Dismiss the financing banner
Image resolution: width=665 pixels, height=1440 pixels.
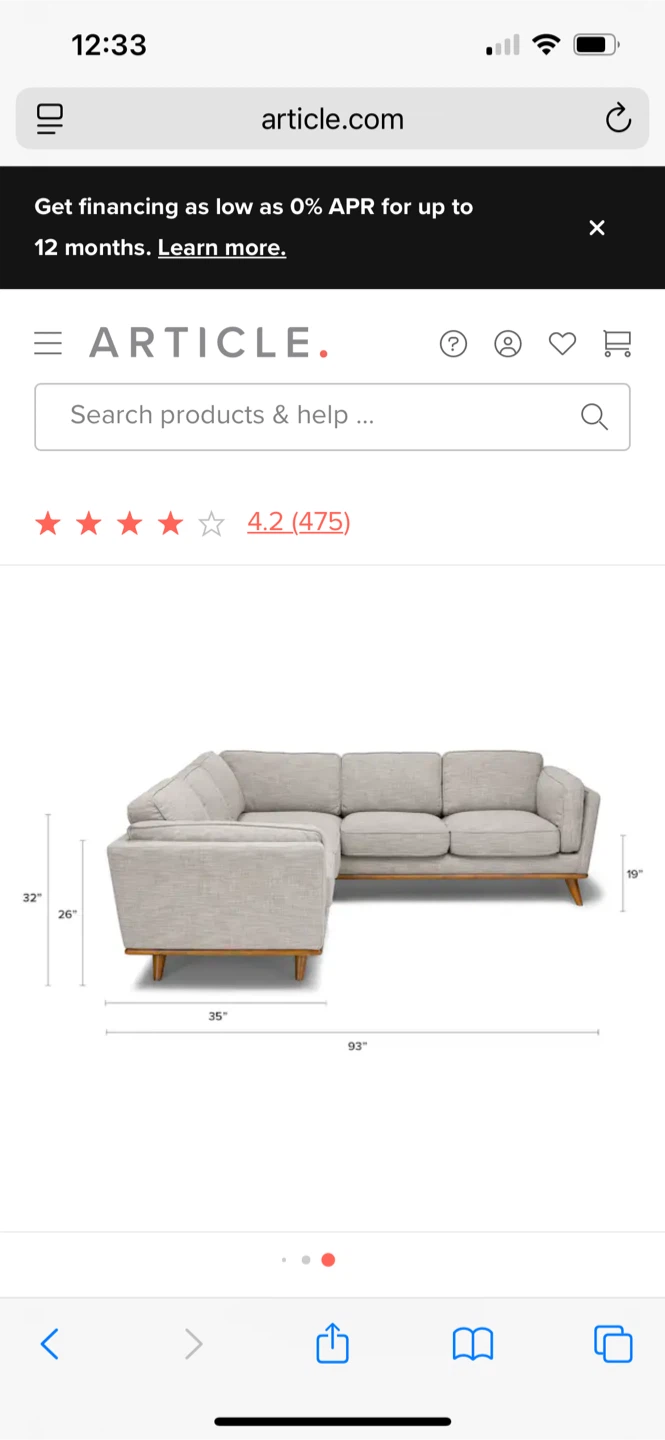coord(597,228)
